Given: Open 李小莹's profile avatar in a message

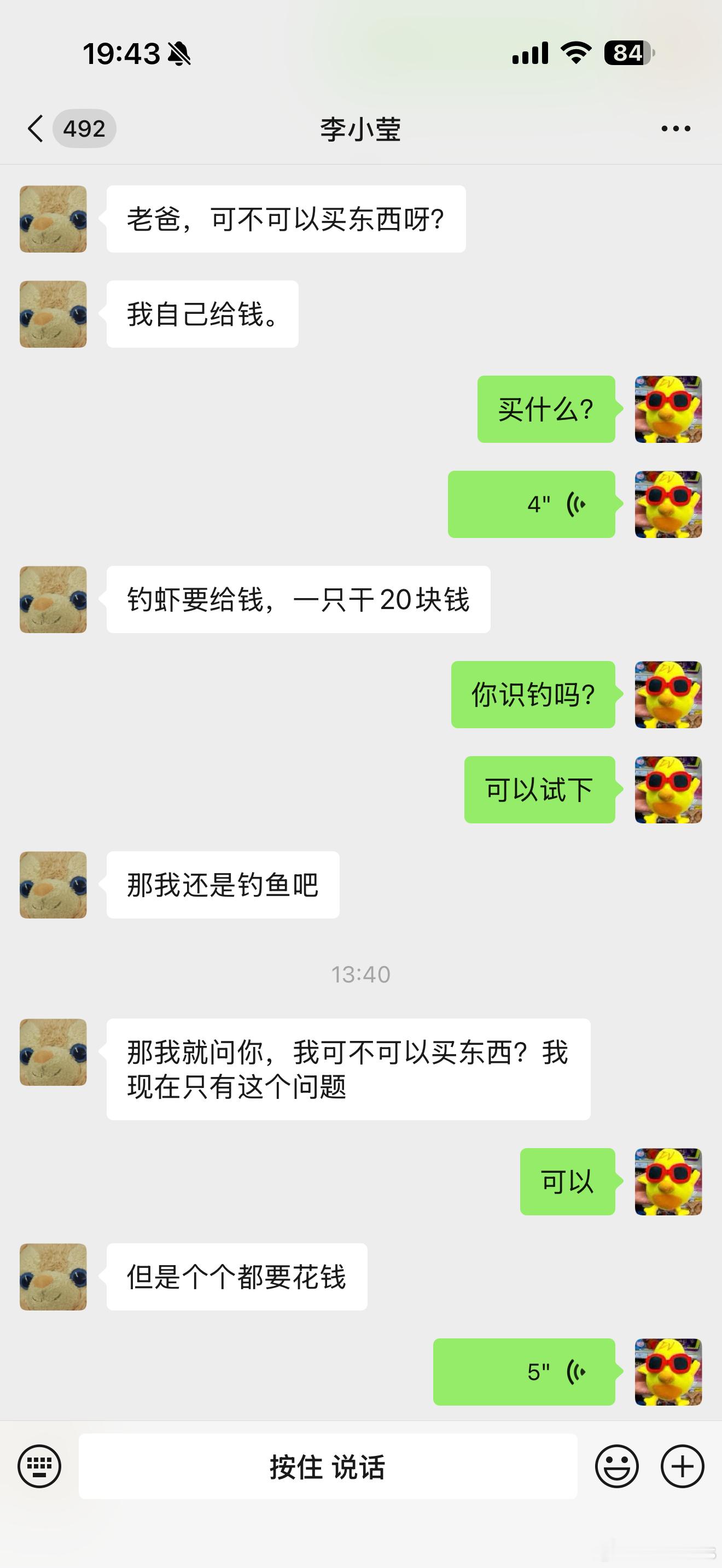Looking at the screenshot, I should (x=53, y=219).
